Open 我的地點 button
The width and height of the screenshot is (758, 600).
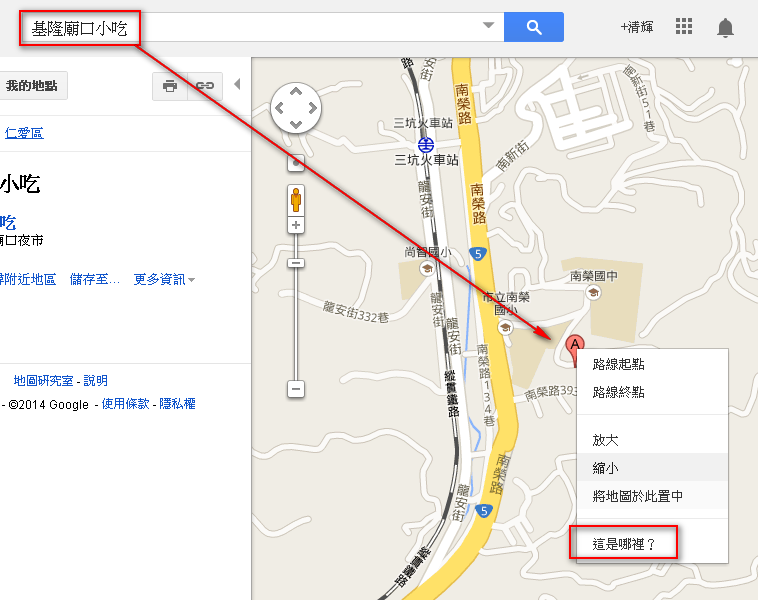32,86
